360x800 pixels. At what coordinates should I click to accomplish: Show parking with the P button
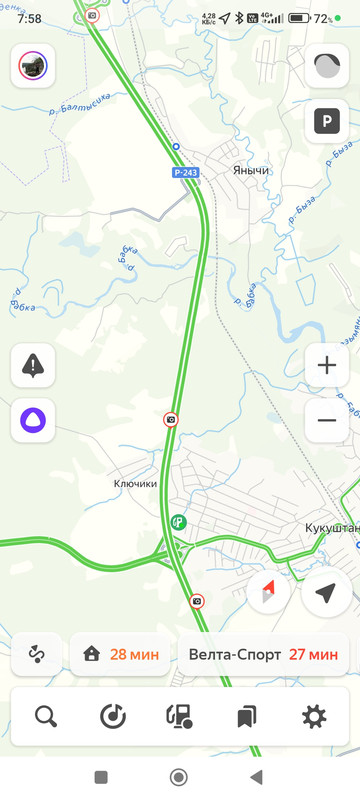point(327,121)
